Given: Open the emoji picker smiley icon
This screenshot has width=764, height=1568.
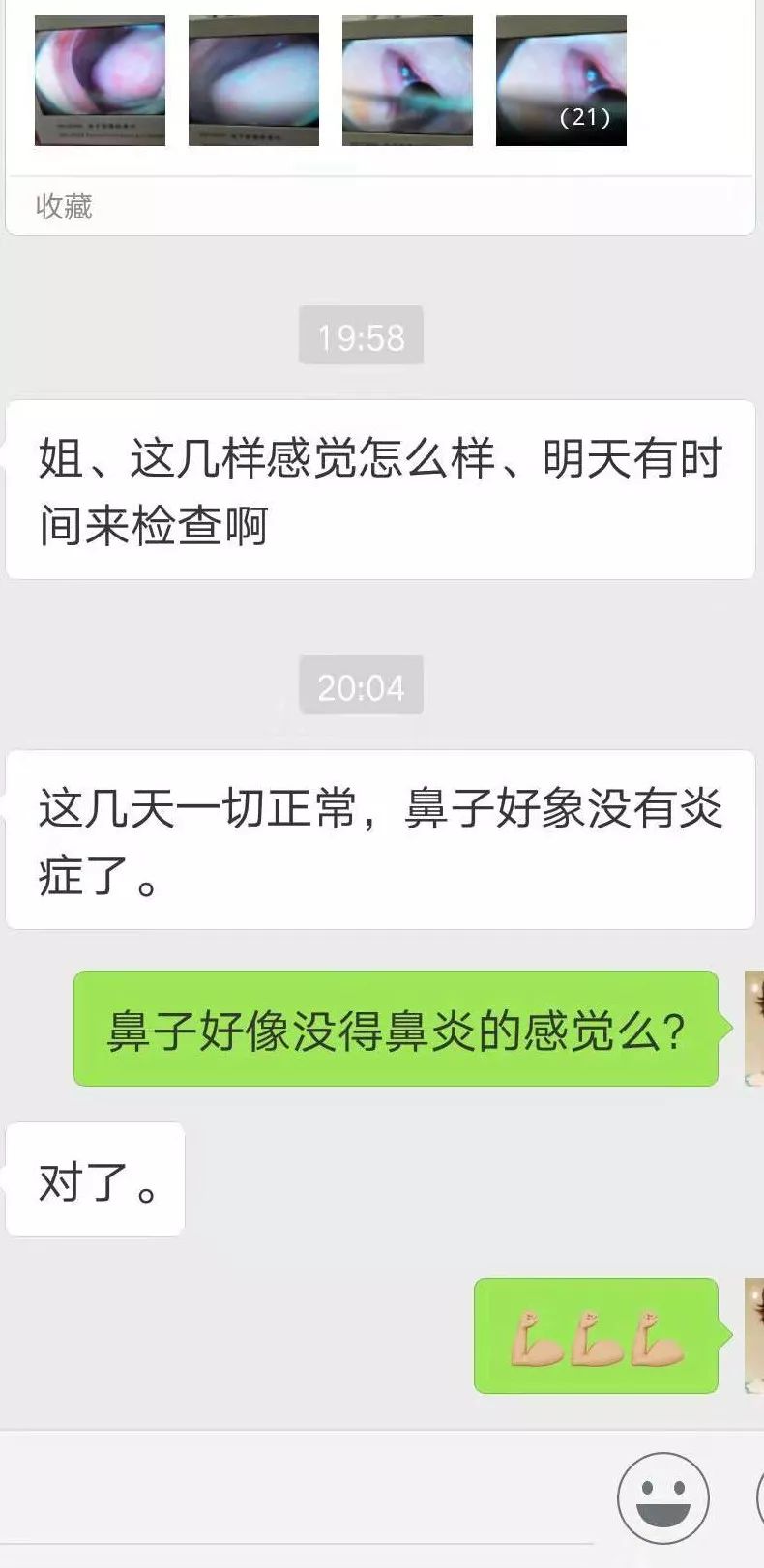Looking at the screenshot, I should [x=661, y=1495].
